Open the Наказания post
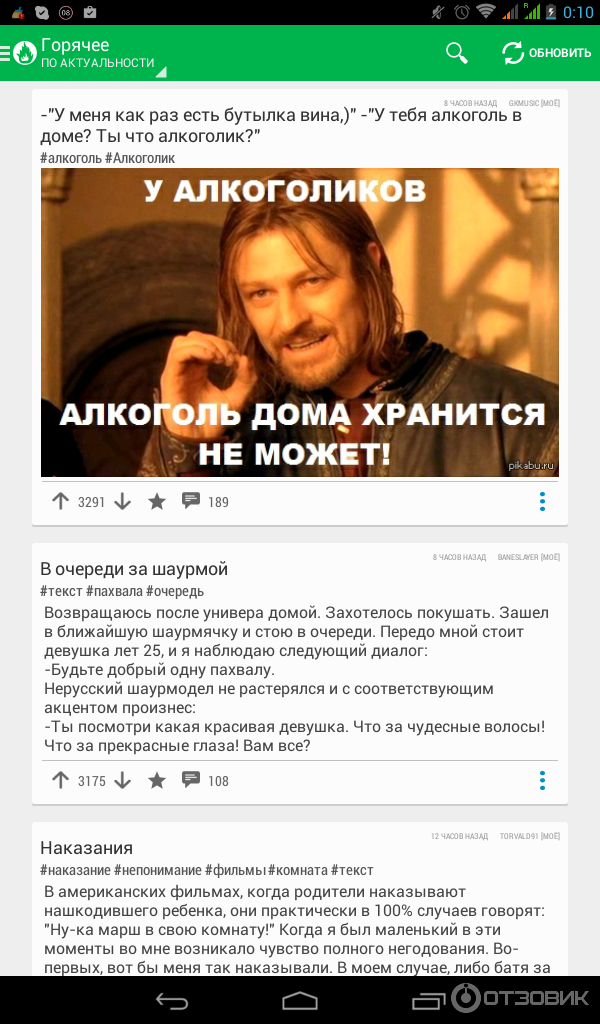Screen dimensions: 600x1024 (87, 848)
